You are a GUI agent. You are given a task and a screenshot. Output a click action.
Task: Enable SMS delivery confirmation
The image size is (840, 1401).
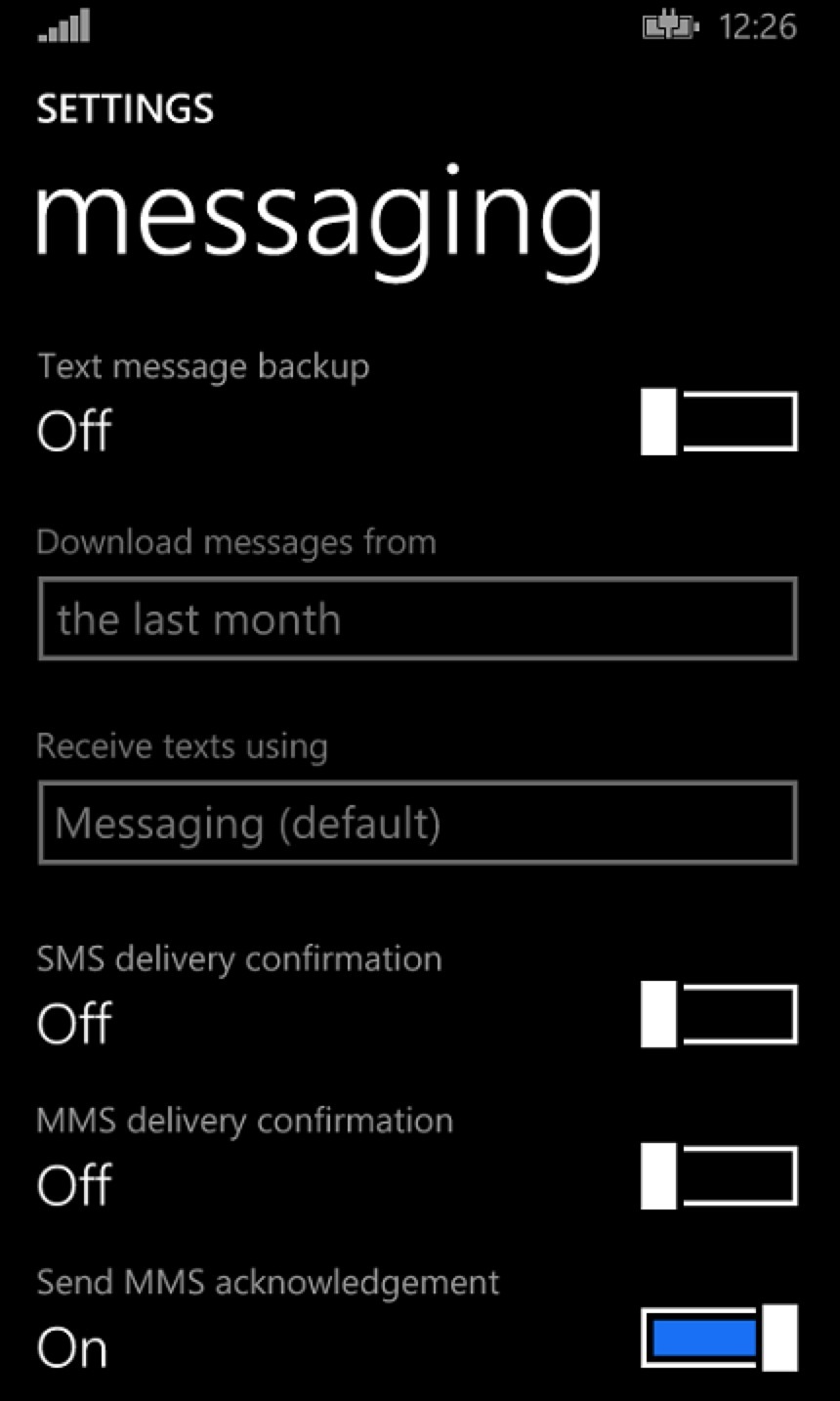coord(719,1014)
